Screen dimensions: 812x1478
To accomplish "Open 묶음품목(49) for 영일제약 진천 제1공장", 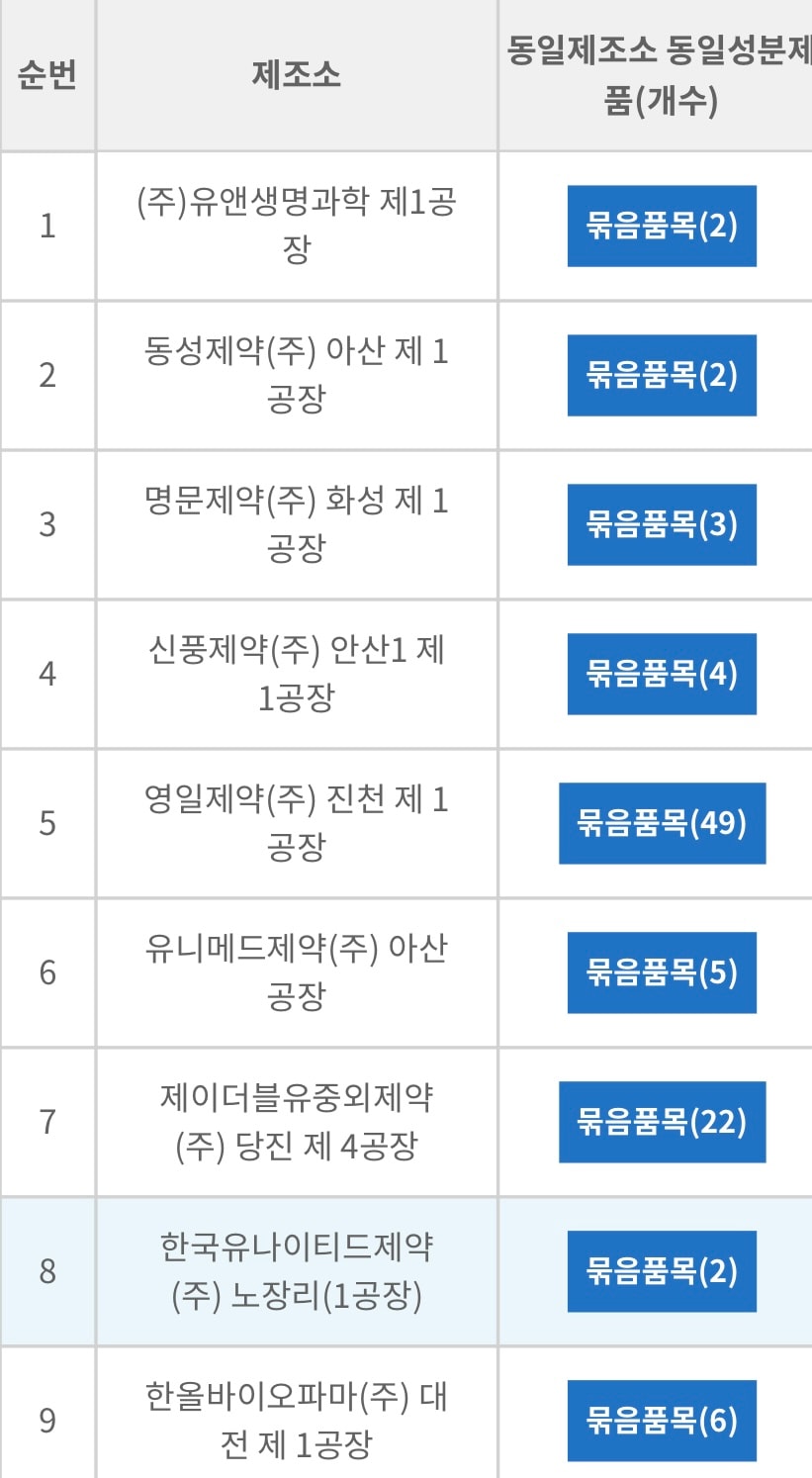I will [x=662, y=823].
